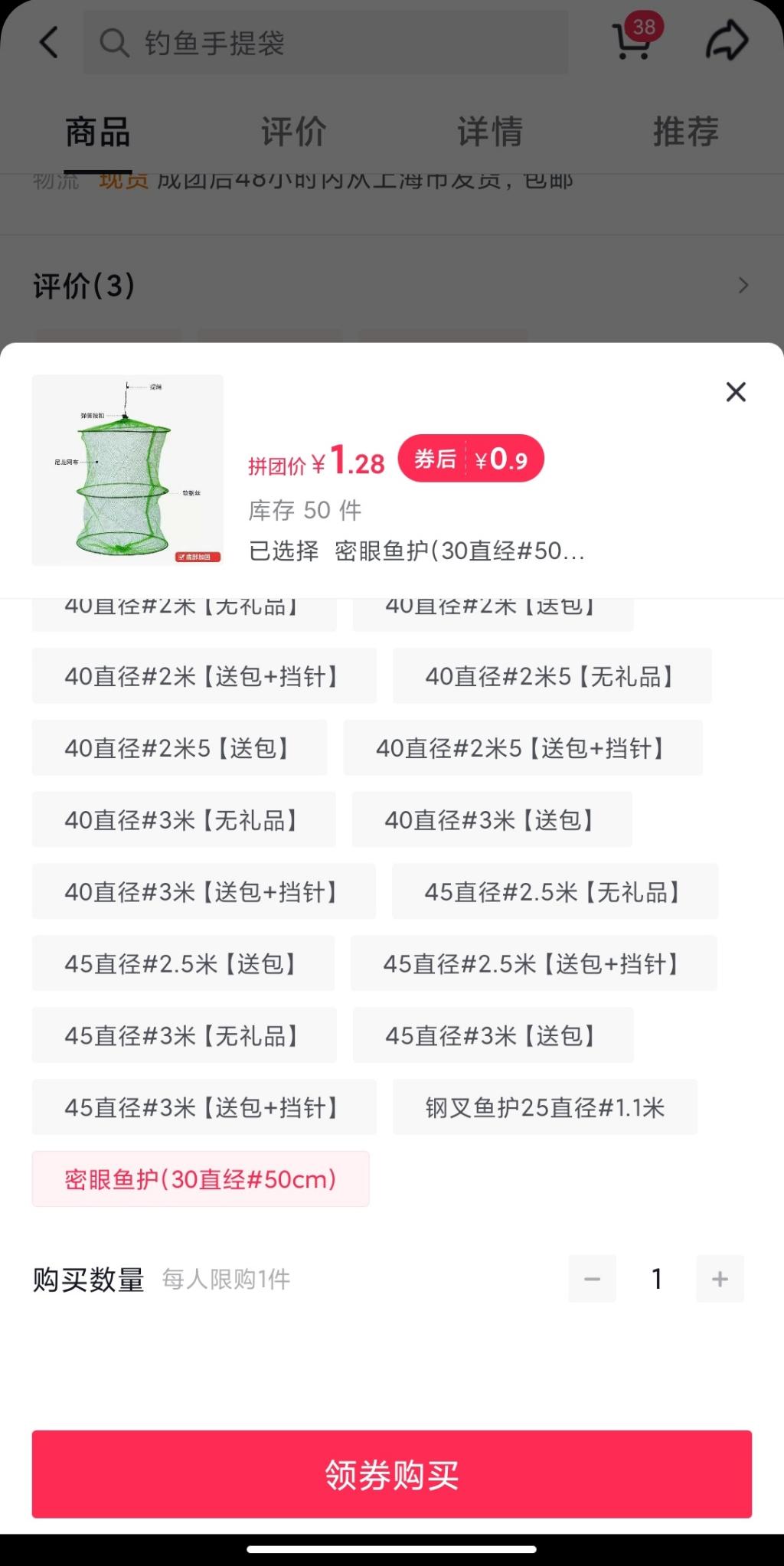784x1566 pixels.
Task: Select option 40直径#2米【送包+挡针】
Action: click(x=204, y=676)
